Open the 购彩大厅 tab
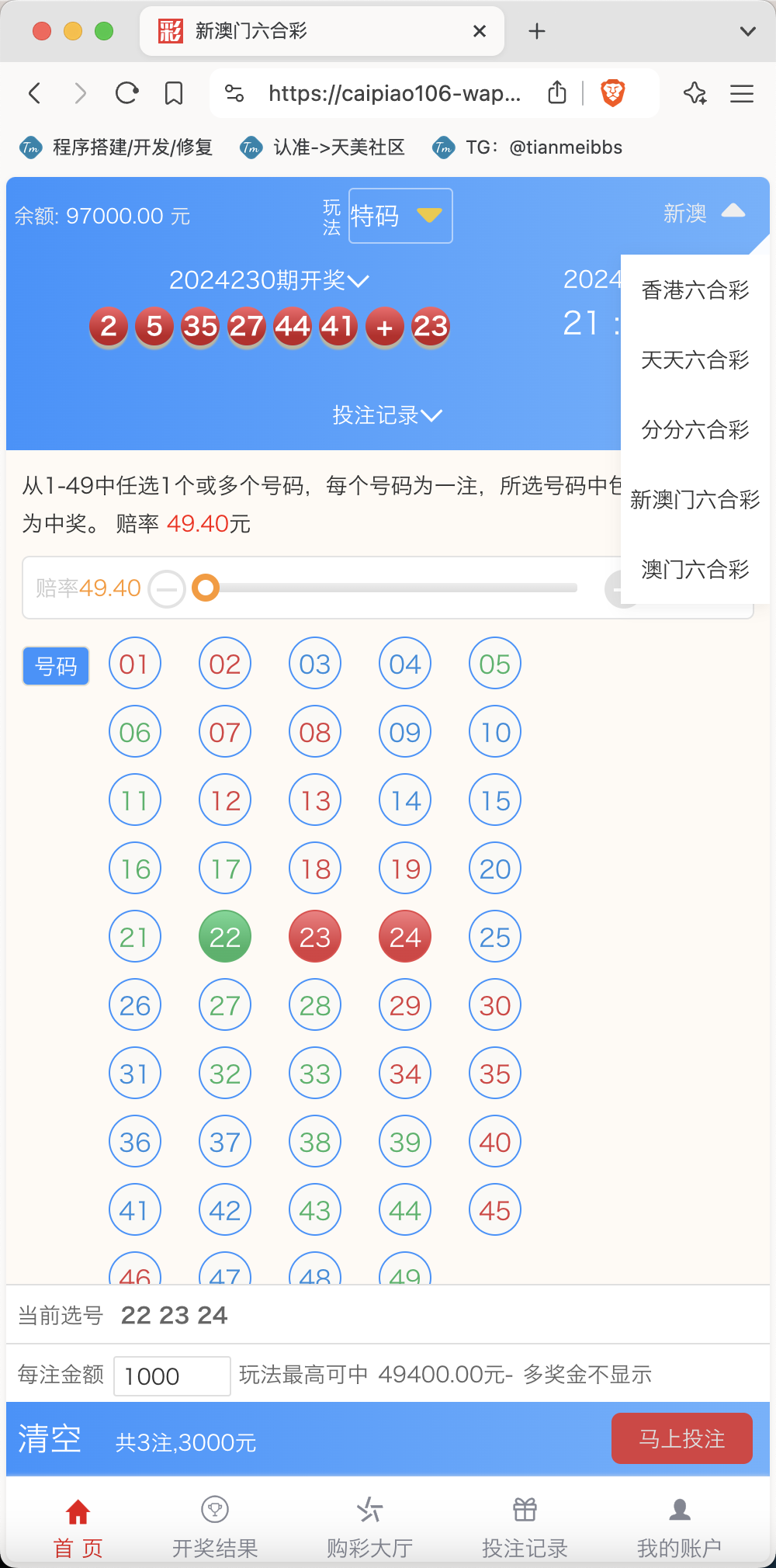The image size is (776, 1568). coord(369,1528)
